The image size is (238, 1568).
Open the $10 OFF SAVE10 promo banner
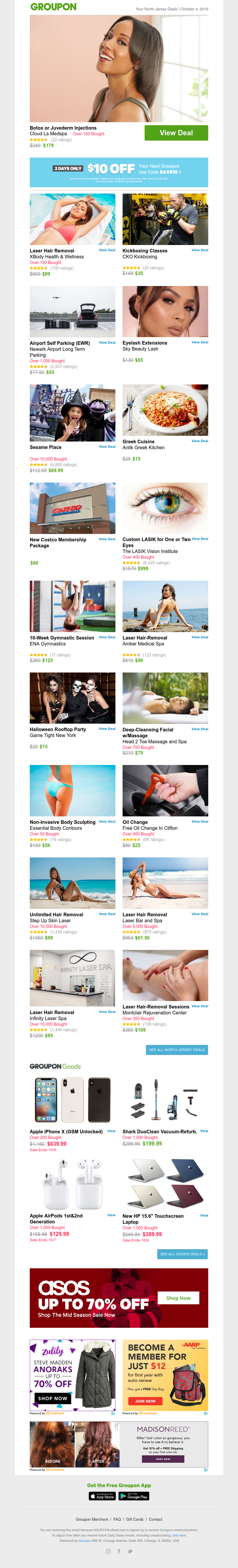119,172
